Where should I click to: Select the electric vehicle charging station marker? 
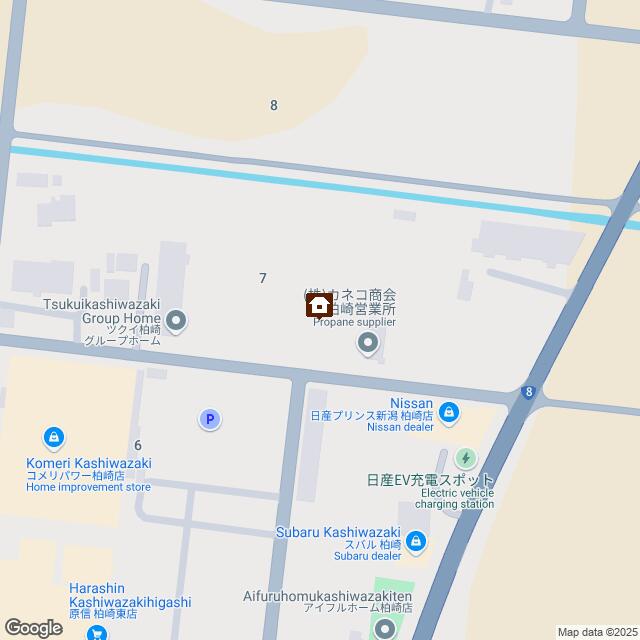(x=465, y=459)
